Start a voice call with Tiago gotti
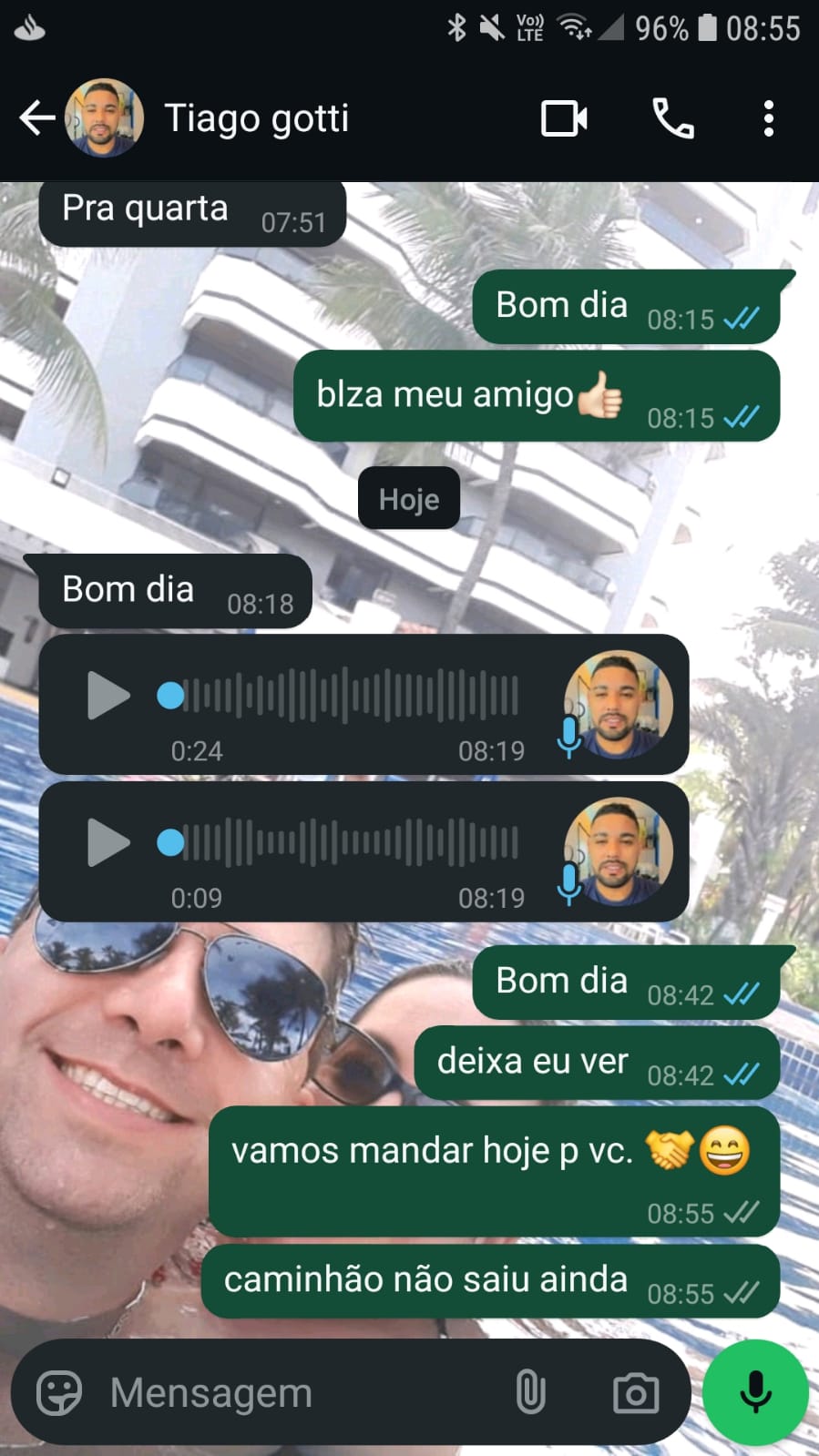This screenshot has width=819, height=1456. [673, 118]
